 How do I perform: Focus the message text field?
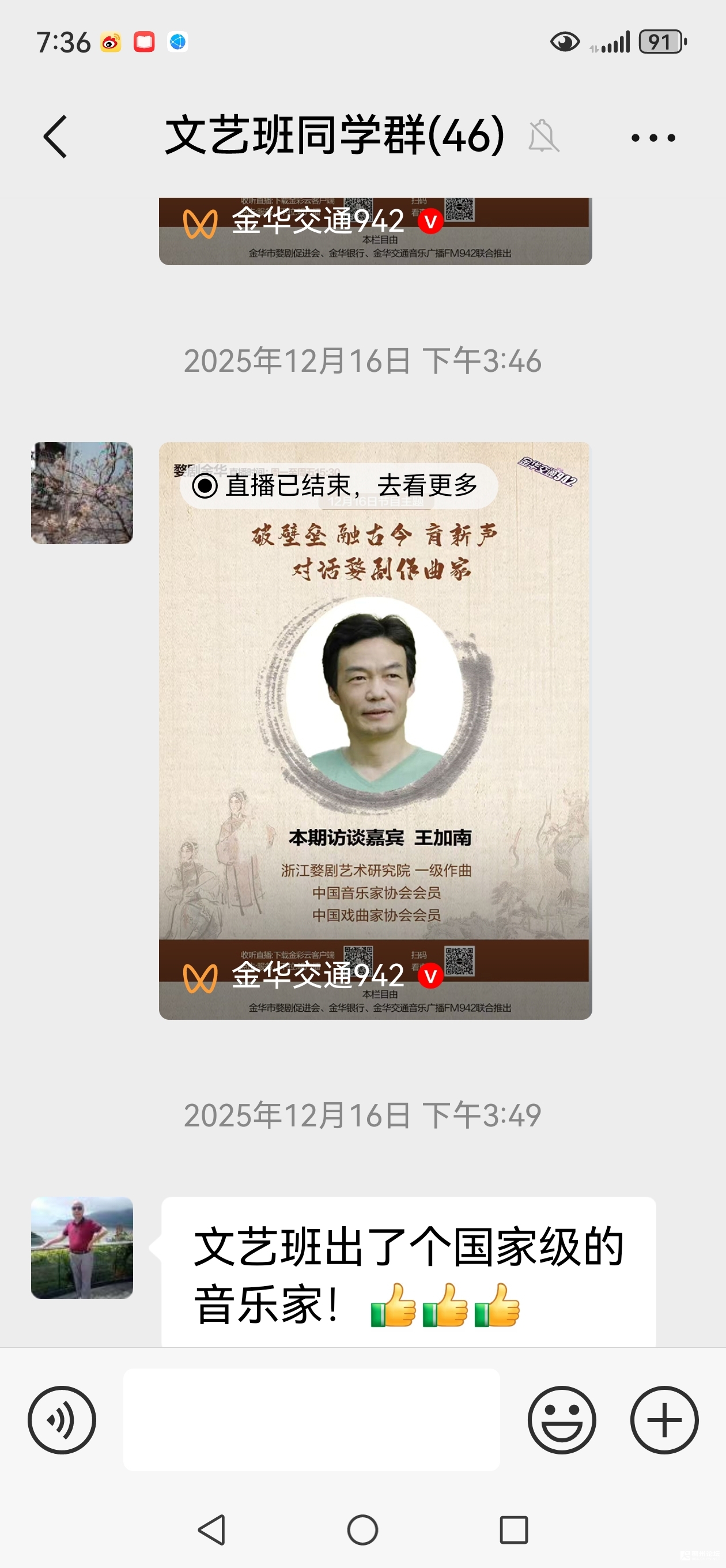click(x=312, y=1419)
